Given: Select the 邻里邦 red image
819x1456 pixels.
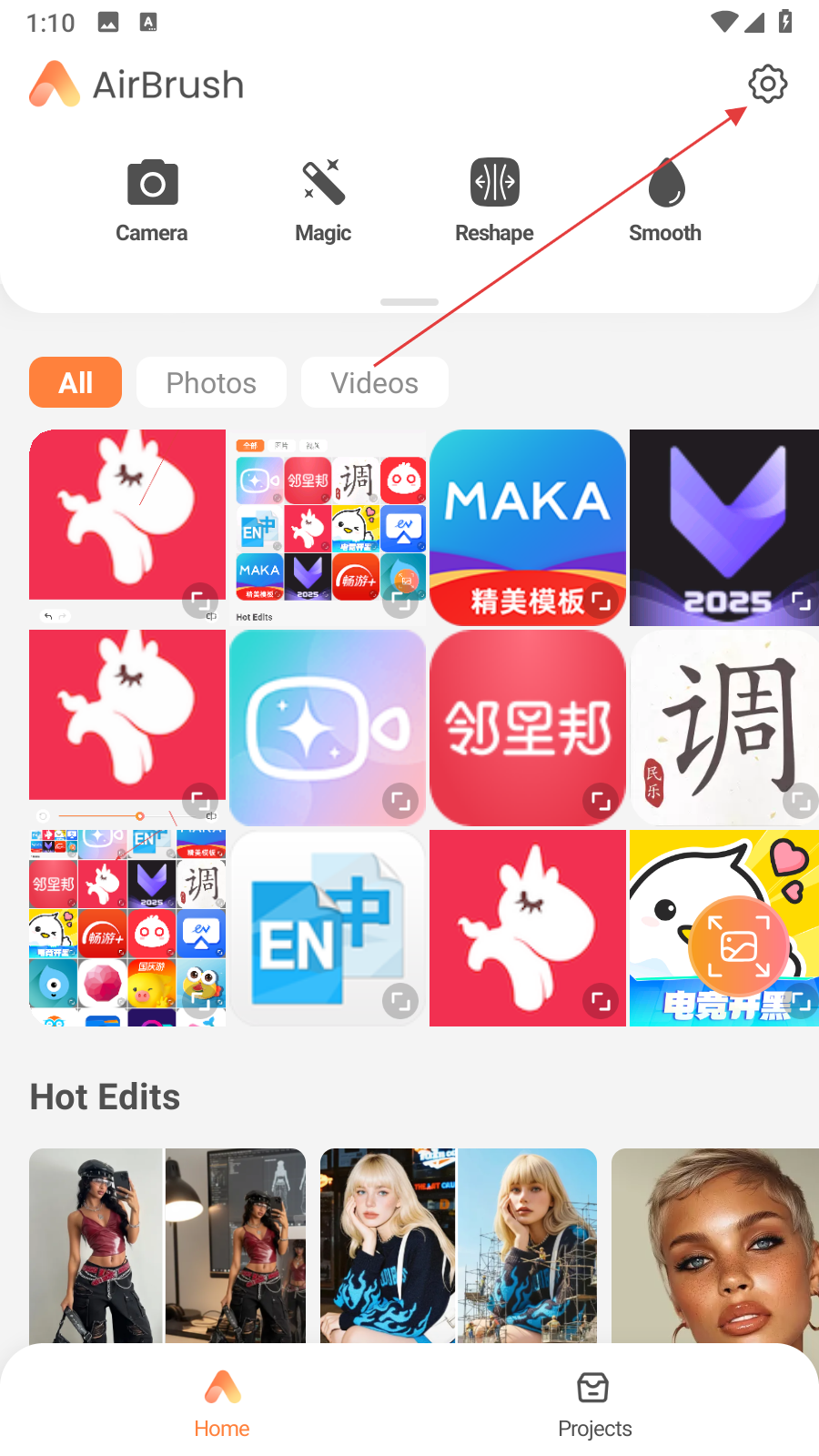Looking at the screenshot, I should 528,727.
